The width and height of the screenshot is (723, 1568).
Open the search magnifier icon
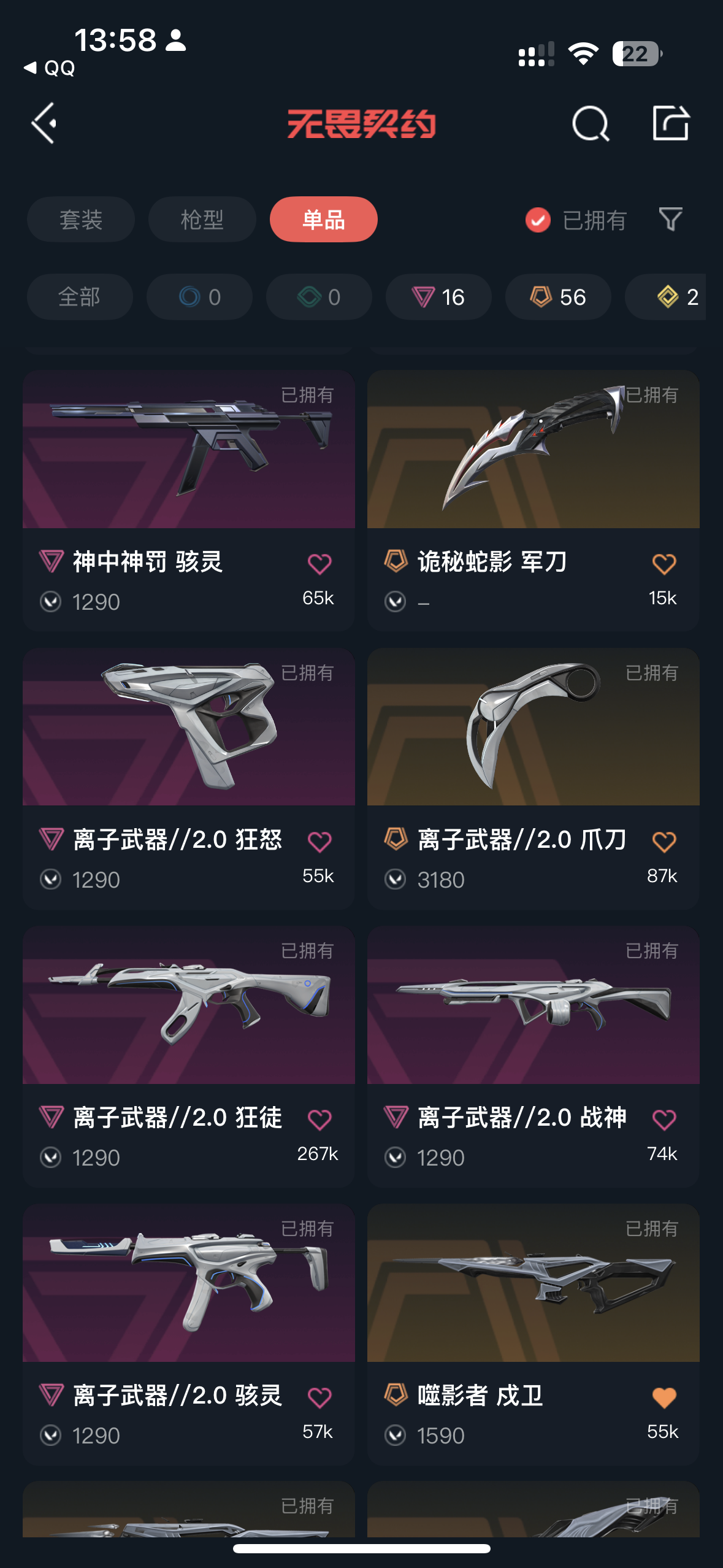pyautogui.click(x=590, y=123)
